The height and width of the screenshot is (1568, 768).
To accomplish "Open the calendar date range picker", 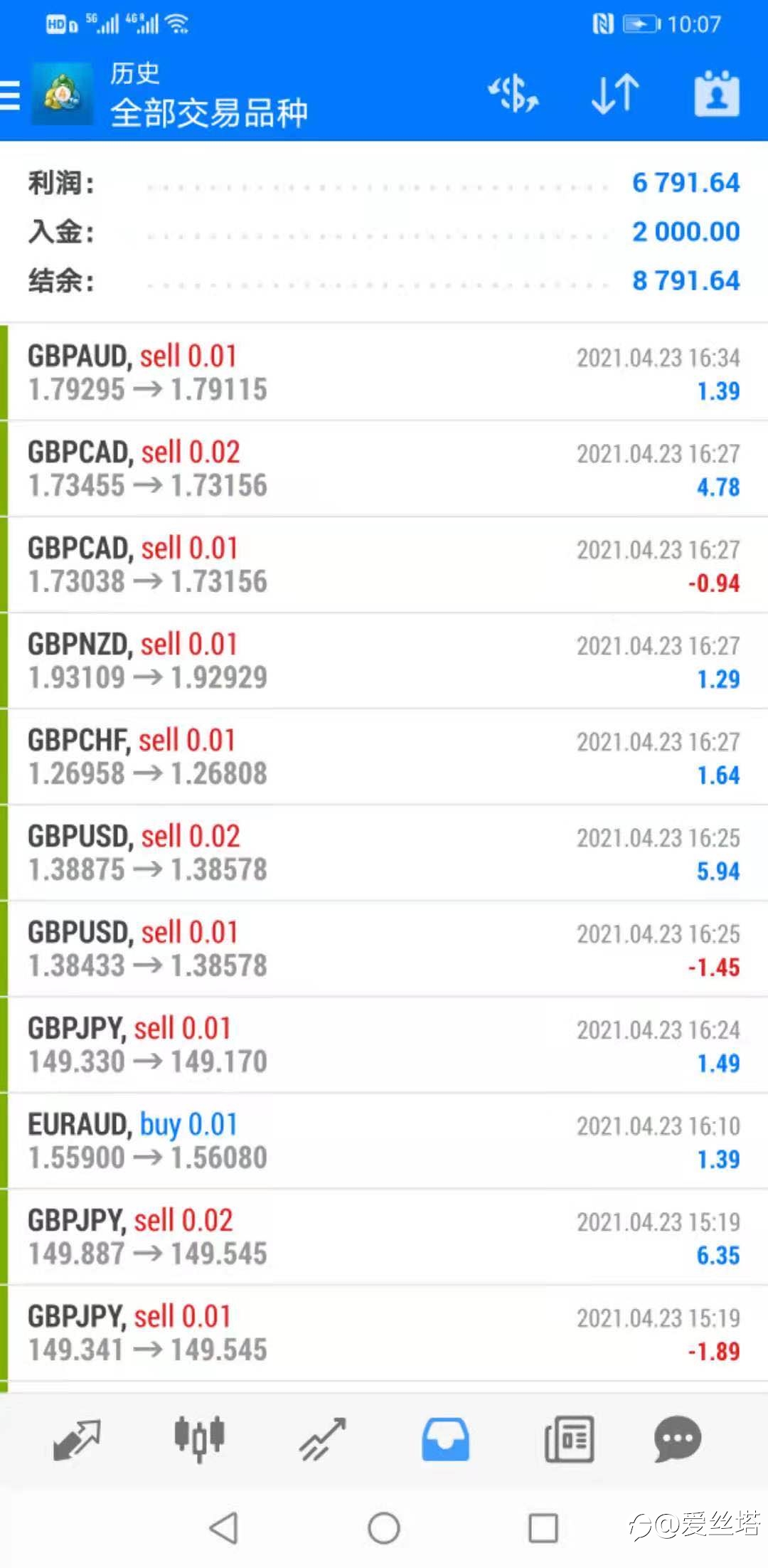I will pos(717,93).
